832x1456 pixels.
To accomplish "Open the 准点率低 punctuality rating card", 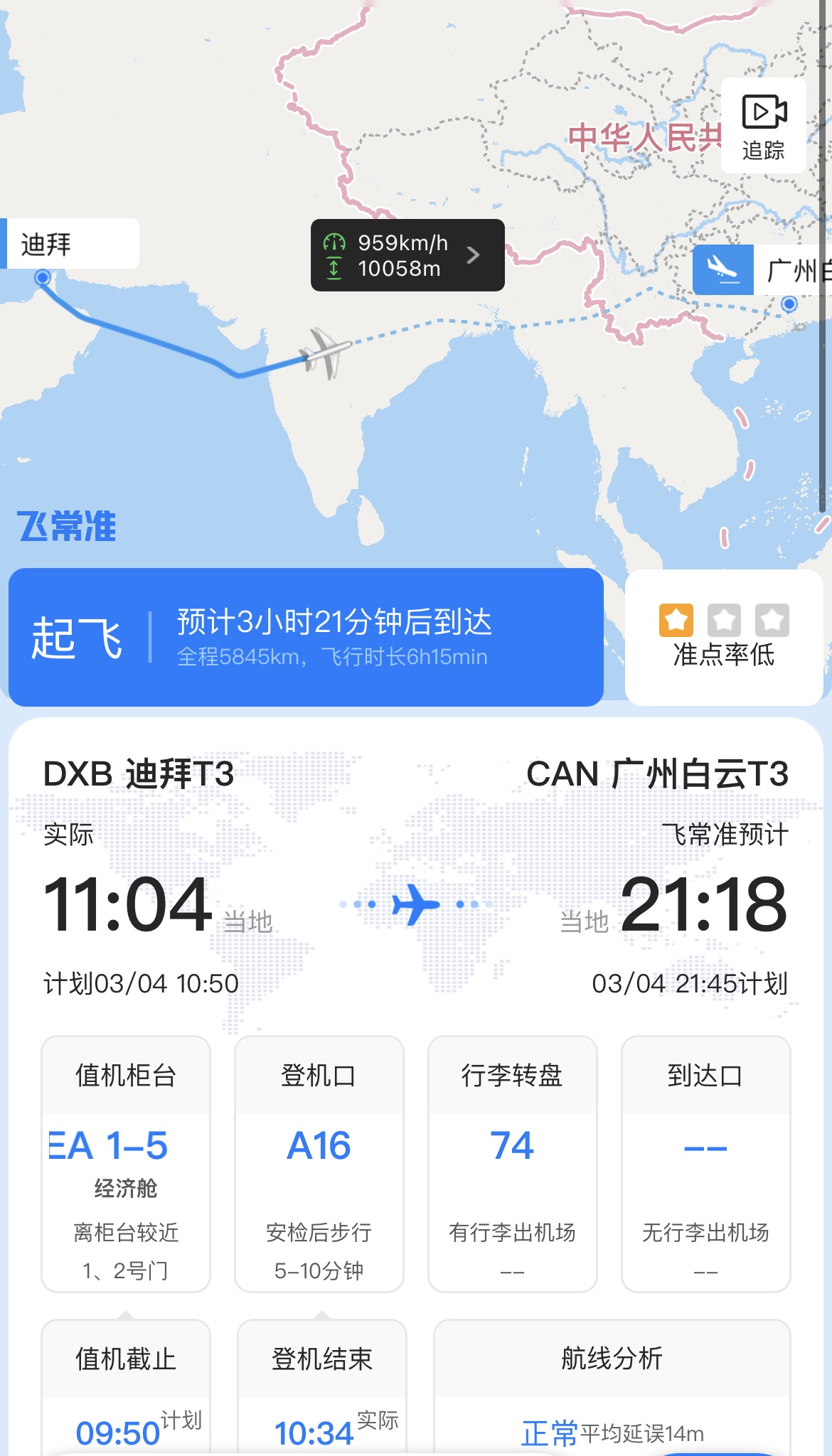I will (x=723, y=637).
